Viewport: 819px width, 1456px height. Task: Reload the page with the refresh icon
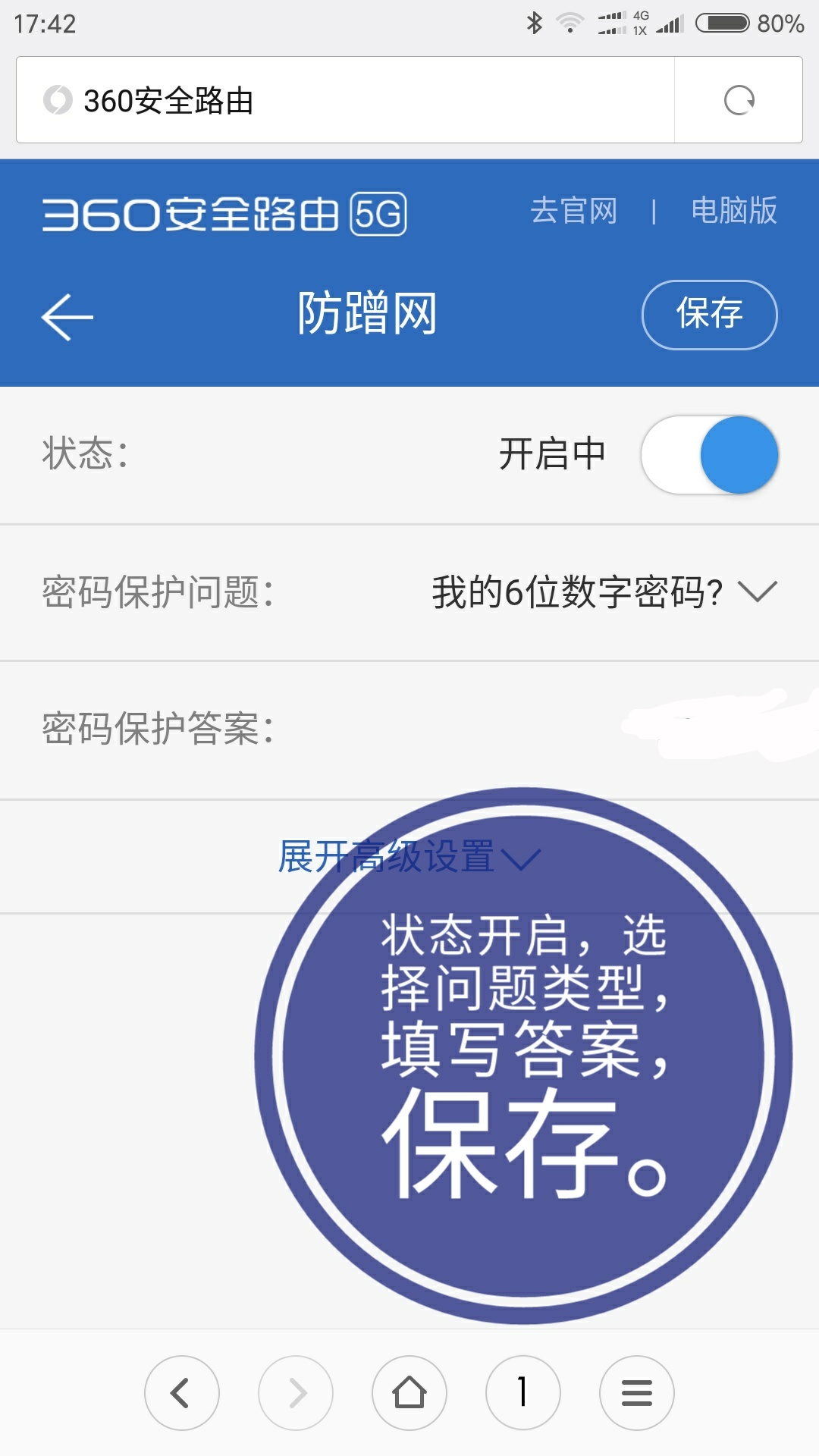coord(739,100)
